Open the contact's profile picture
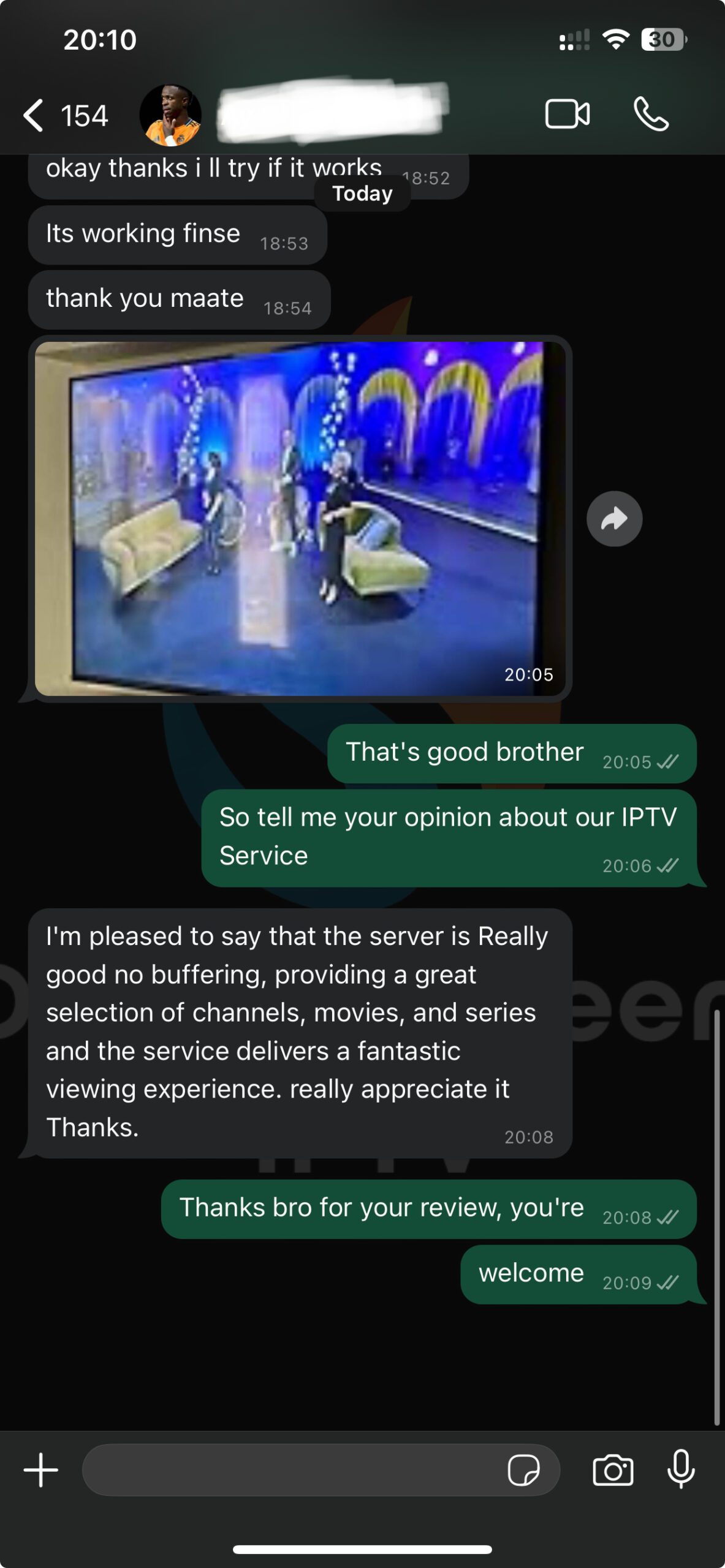 pyautogui.click(x=170, y=115)
